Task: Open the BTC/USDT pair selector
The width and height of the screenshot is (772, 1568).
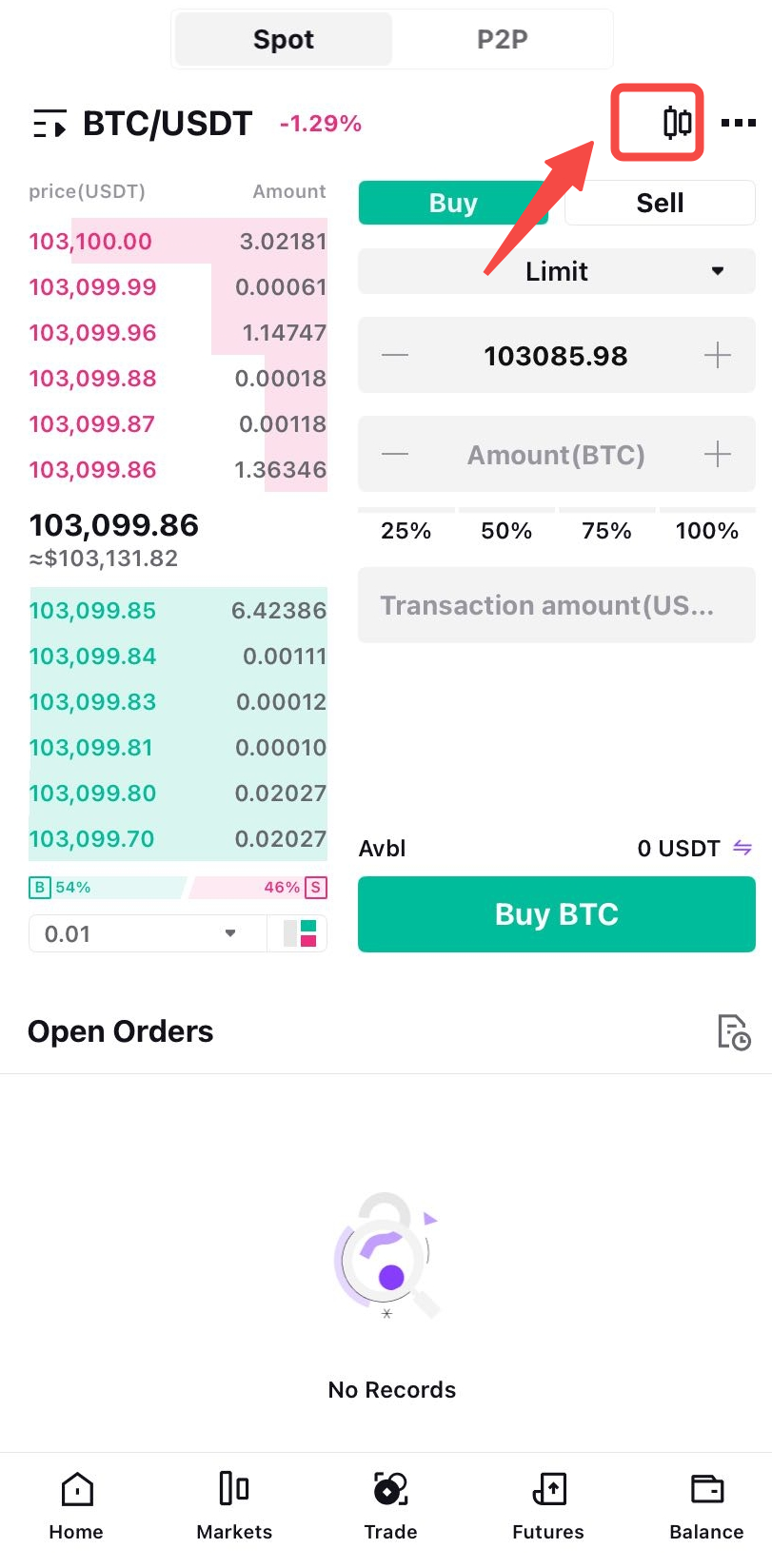Action: (143, 124)
